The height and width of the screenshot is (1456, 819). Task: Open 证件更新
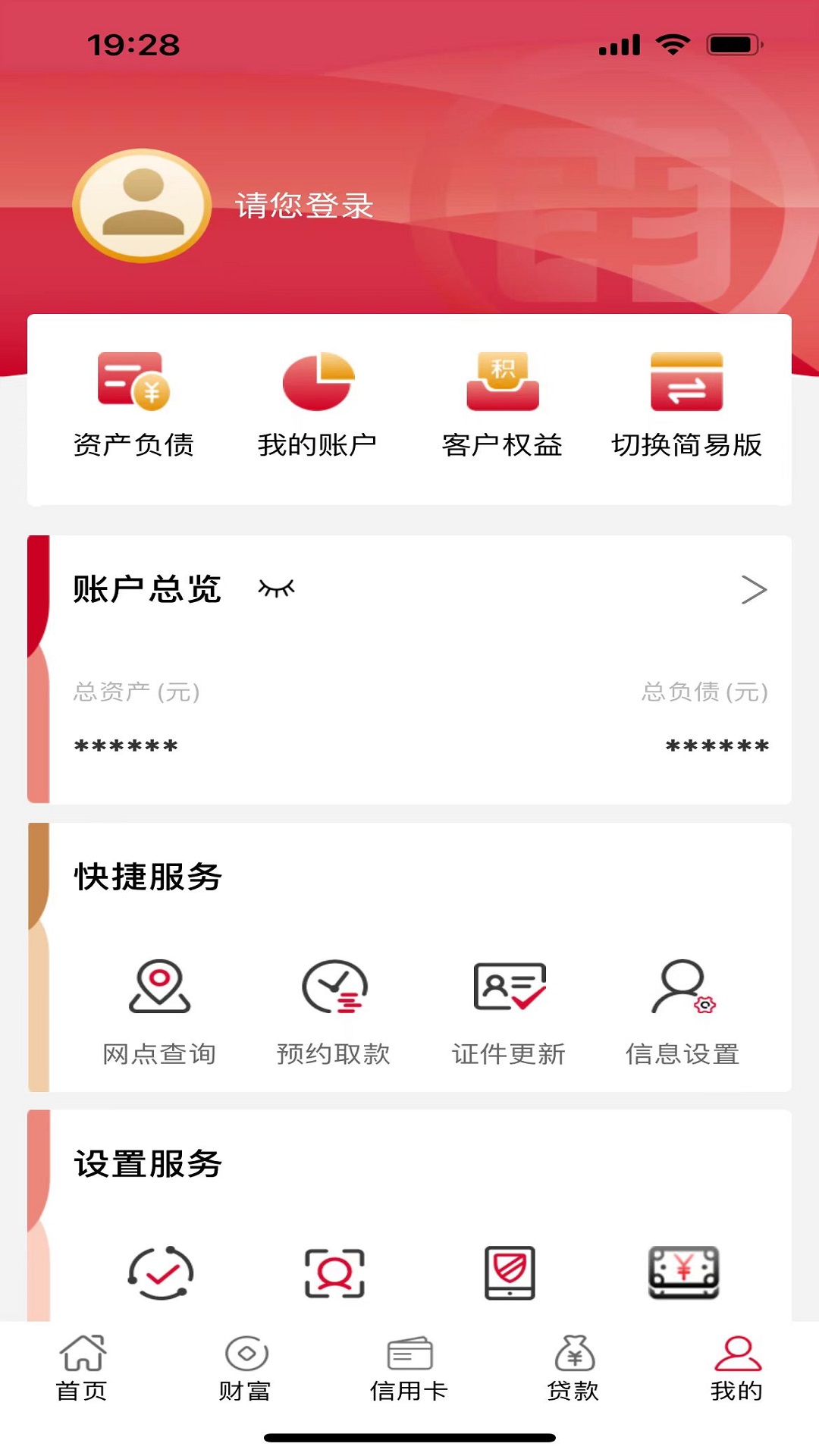click(509, 1012)
